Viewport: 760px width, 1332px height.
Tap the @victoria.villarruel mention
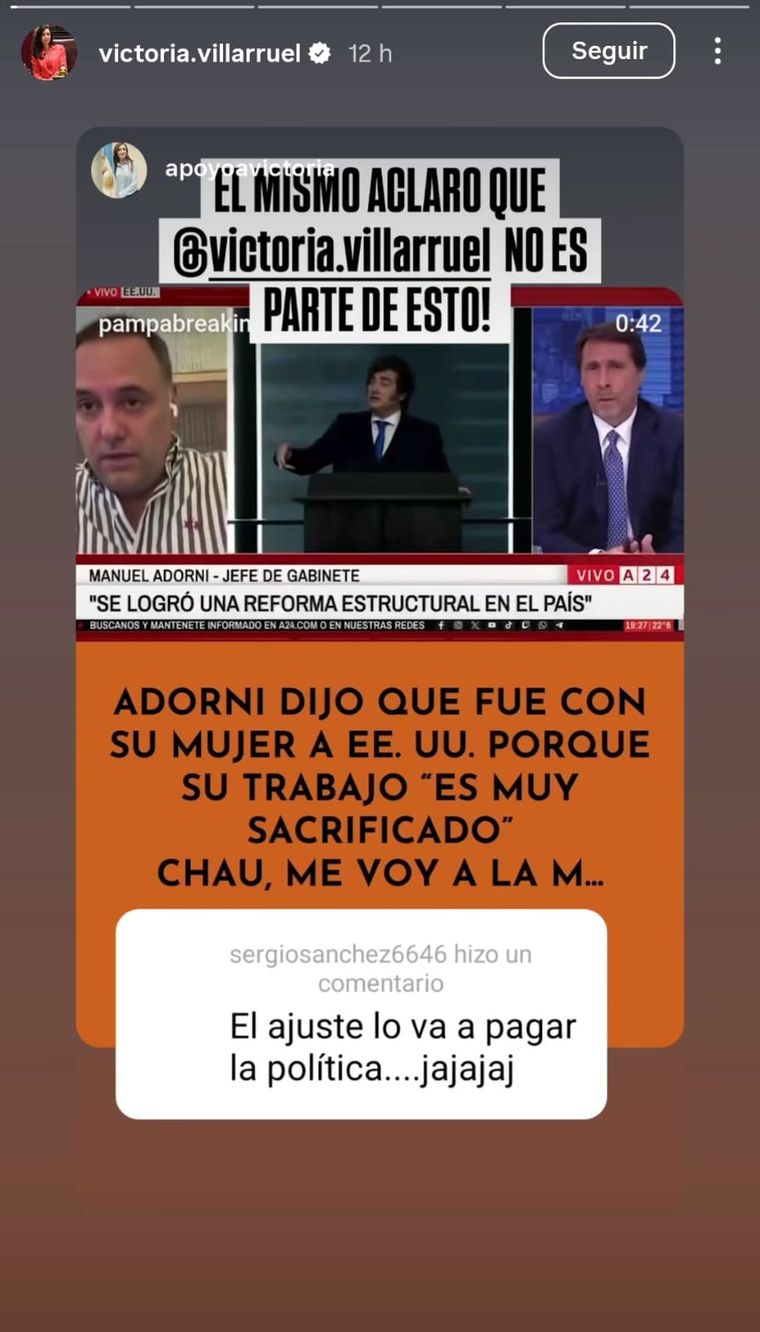pyautogui.click(x=332, y=254)
